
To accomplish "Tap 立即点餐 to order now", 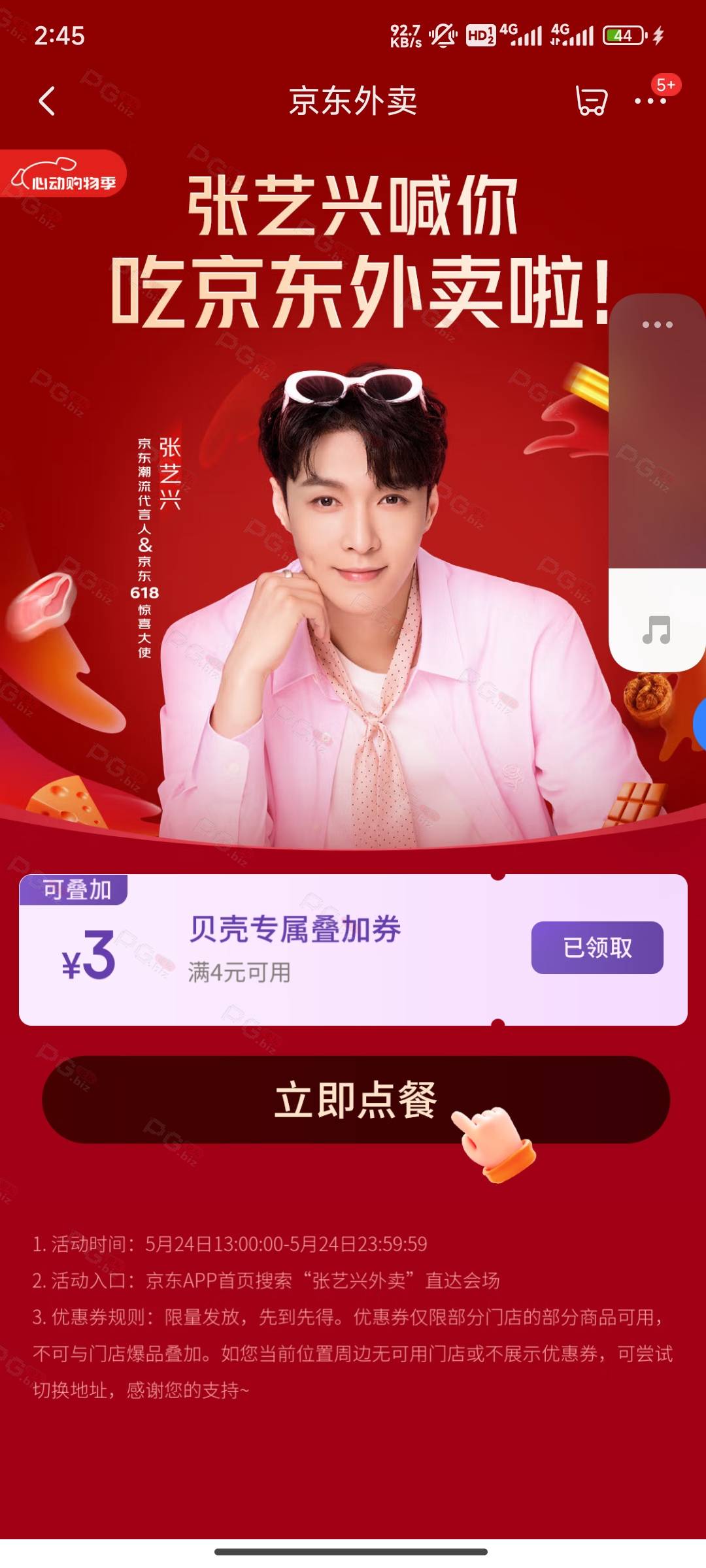I will (356, 1100).
